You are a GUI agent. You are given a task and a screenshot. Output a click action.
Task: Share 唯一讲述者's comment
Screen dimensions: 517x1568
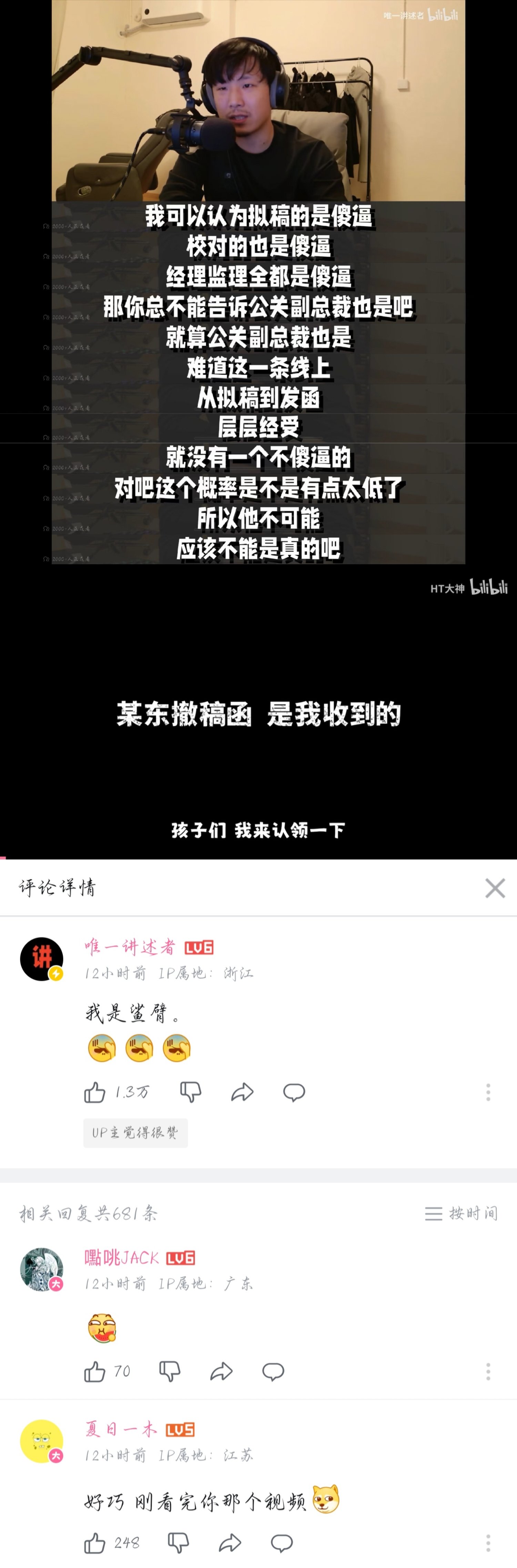[x=242, y=1093]
